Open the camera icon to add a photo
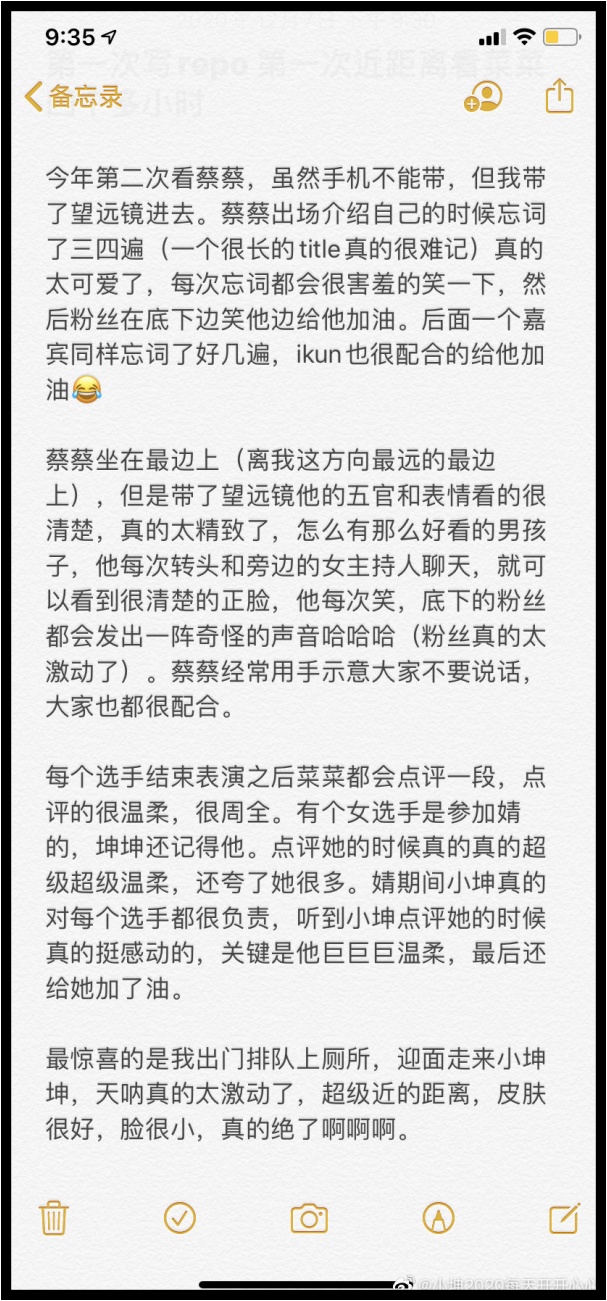 click(309, 1217)
